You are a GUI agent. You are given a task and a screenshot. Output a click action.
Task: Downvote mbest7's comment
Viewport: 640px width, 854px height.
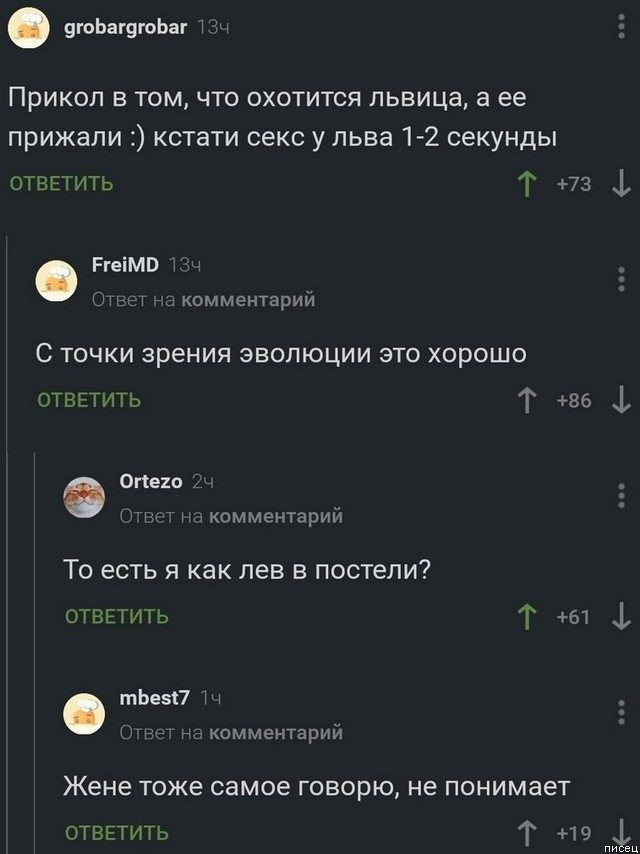[x=620, y=833]
